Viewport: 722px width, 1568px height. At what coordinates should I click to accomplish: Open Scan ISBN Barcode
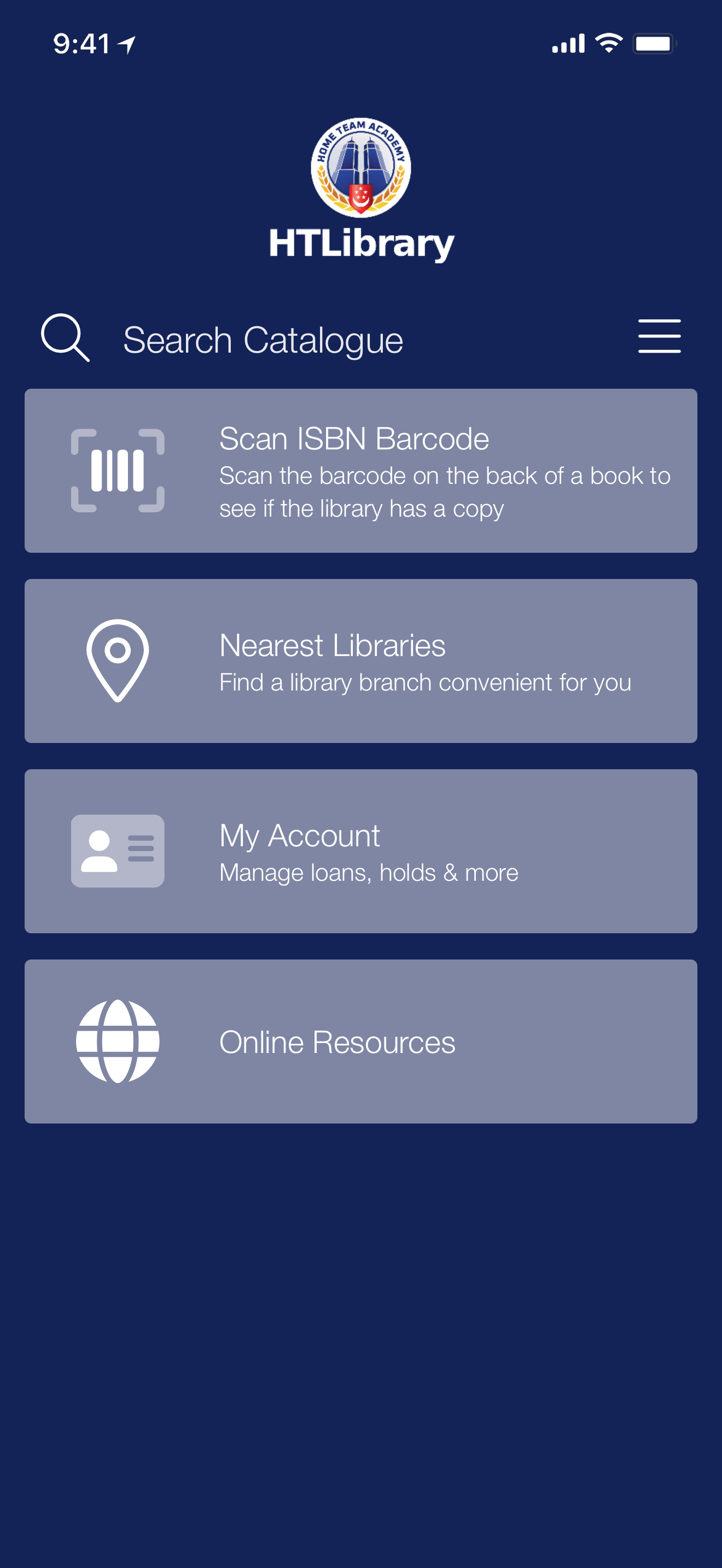[x=360, y=471]
